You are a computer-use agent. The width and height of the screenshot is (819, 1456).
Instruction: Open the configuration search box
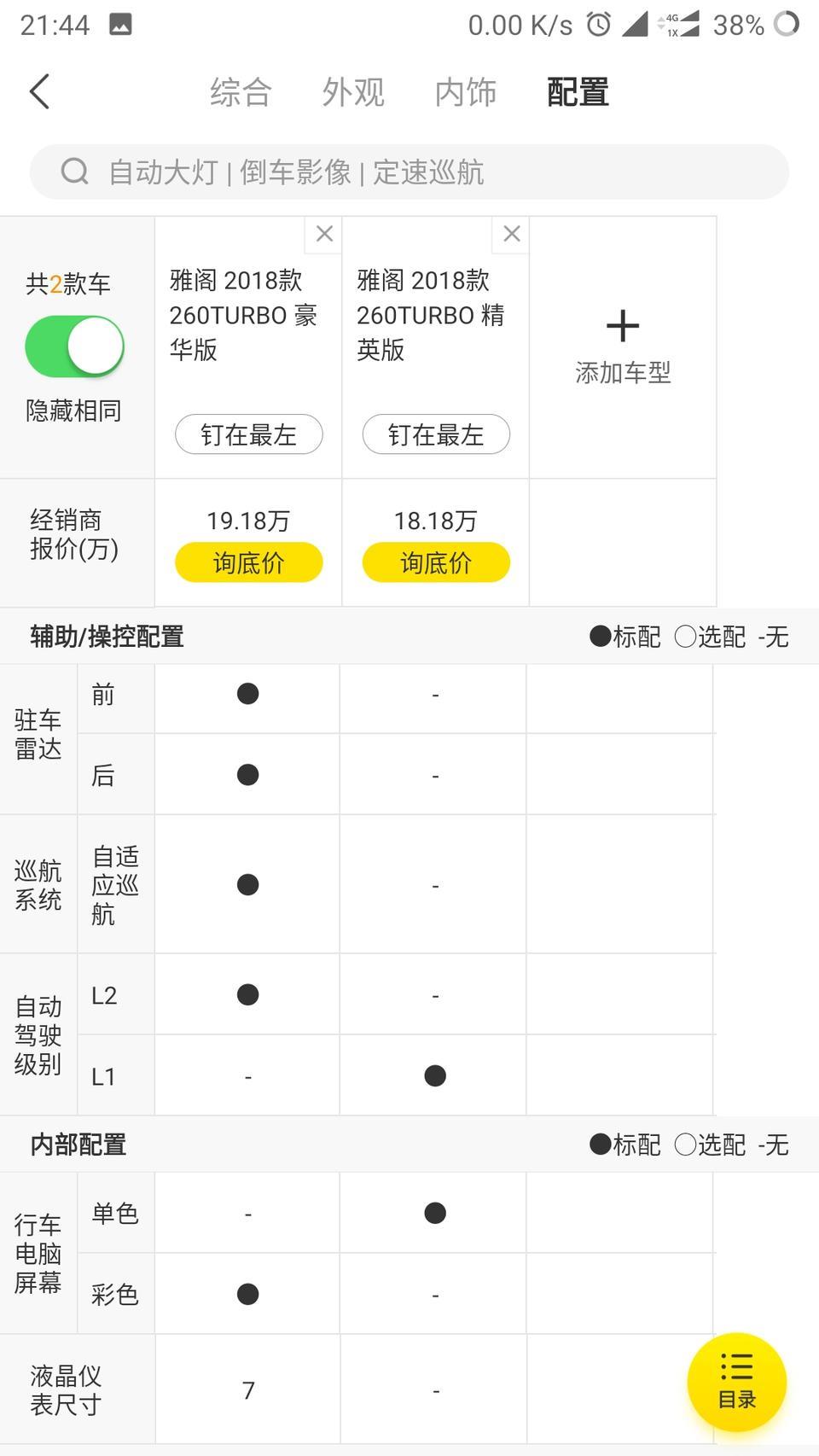[409, 172]
